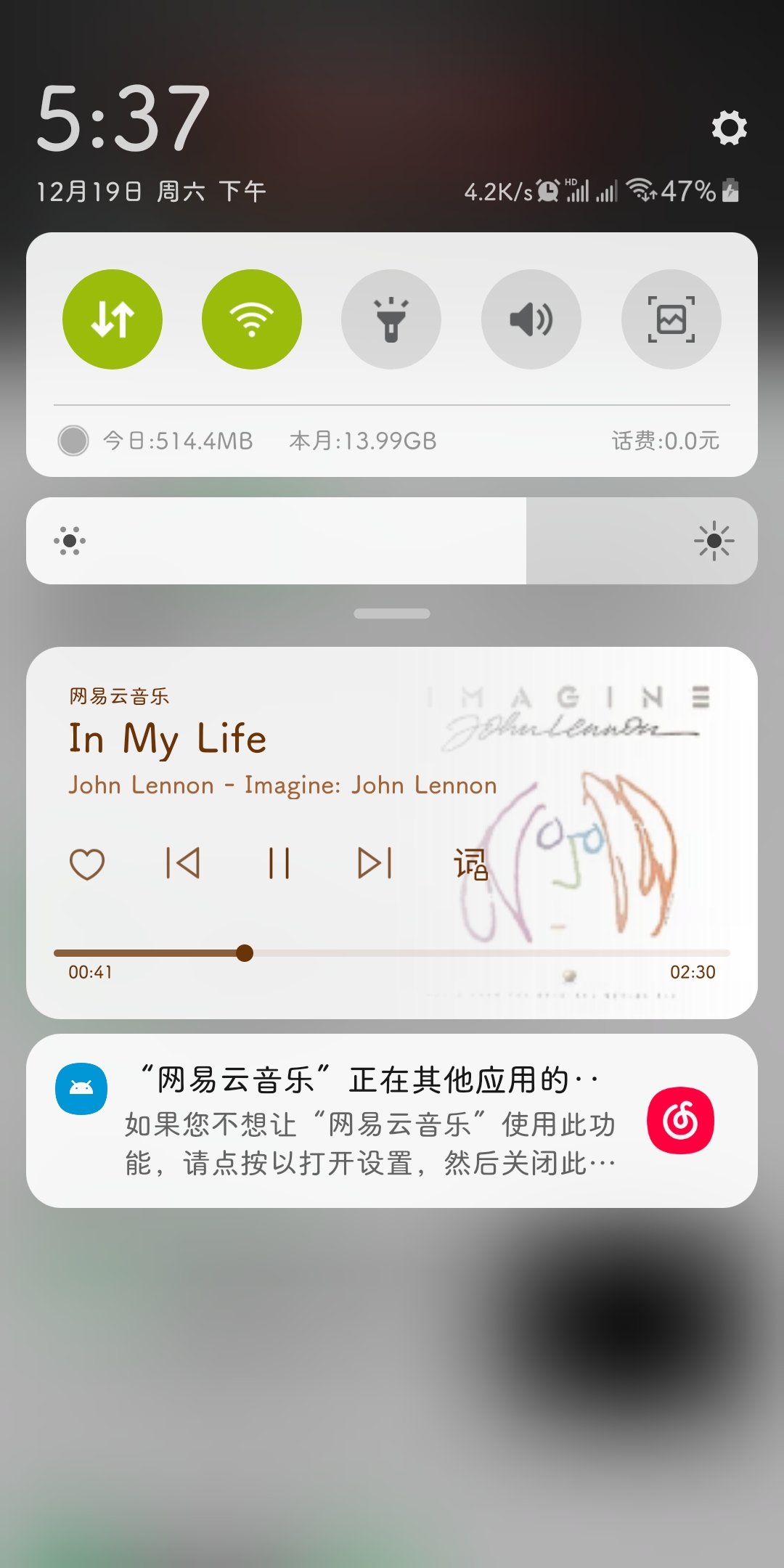
Task: Take a screenshot with the capture tile
Action: pyautogui.click(x=671, y=319)
